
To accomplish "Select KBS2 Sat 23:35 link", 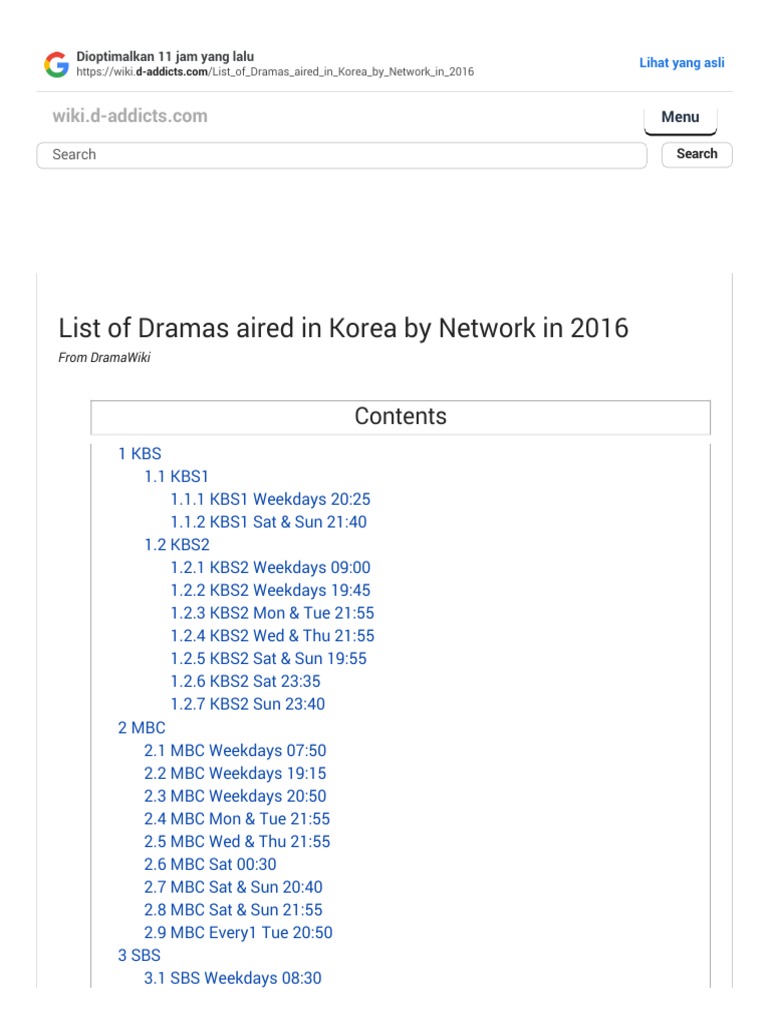I will point(247,681).
